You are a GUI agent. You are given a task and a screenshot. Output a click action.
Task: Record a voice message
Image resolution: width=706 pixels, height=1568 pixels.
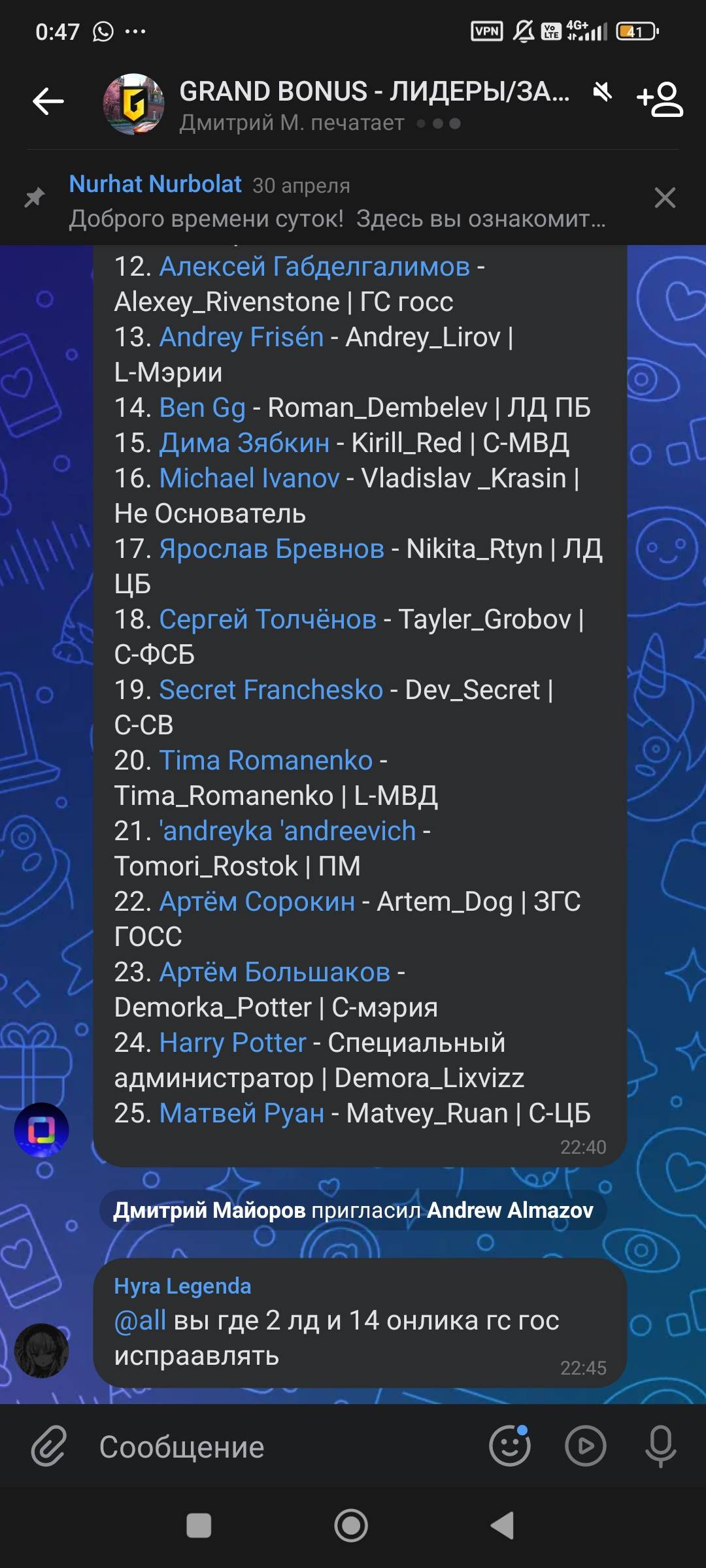[x=660, y=1446]
